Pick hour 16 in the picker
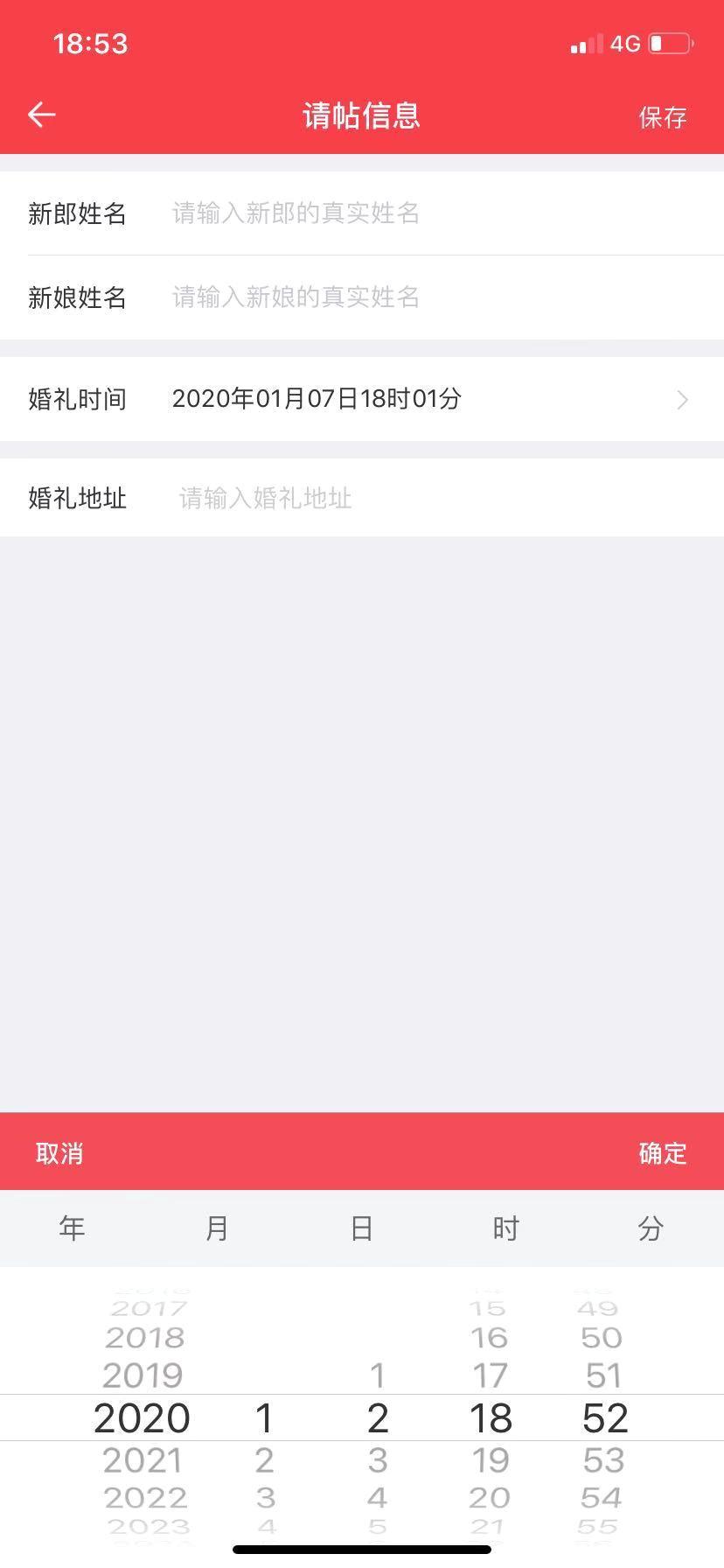 point(489,1338)
